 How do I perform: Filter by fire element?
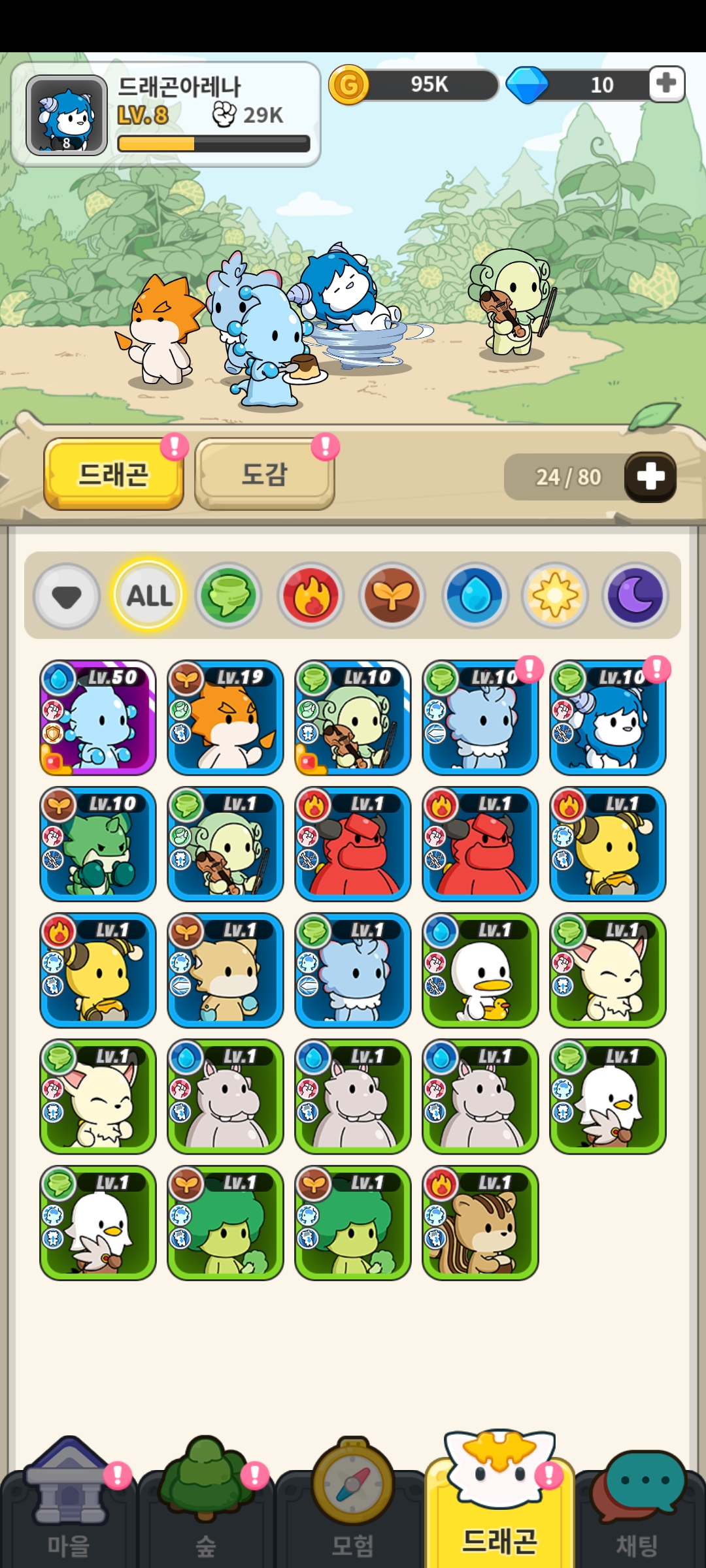pyautogui.click(x=311, y=596)
